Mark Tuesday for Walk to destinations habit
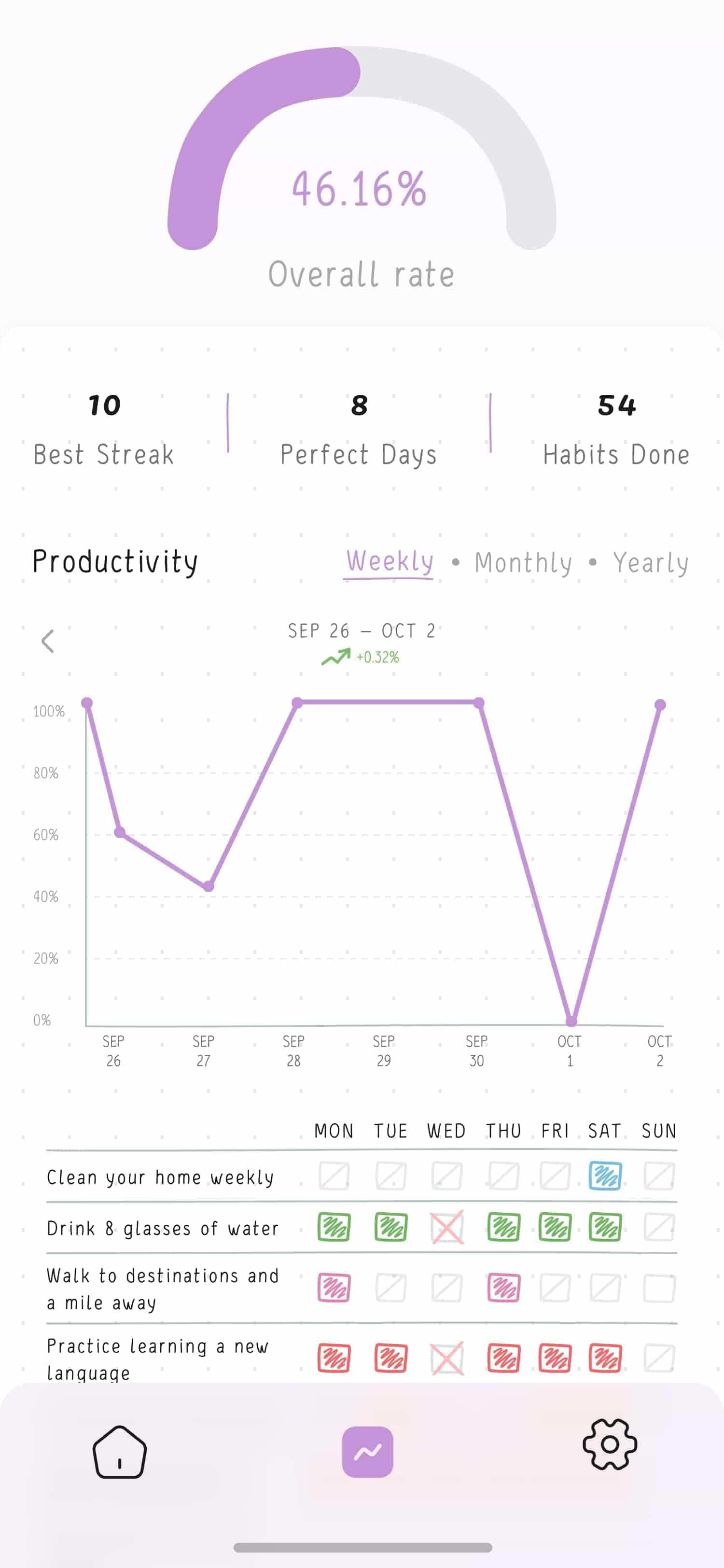The width and height of the screenshot is (724, 1568). coord(391,1288)
